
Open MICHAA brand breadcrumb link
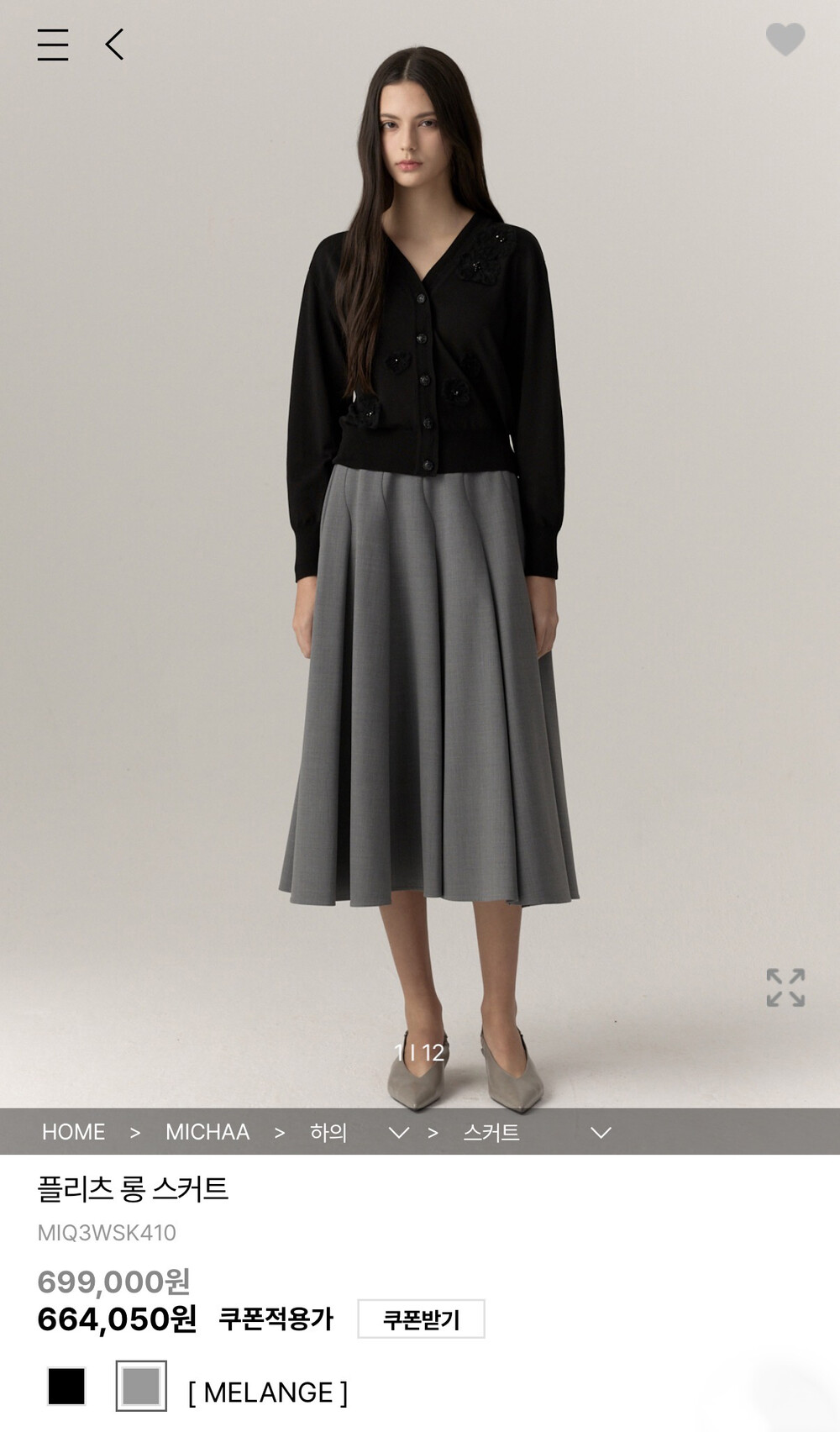pos(207,1132)
